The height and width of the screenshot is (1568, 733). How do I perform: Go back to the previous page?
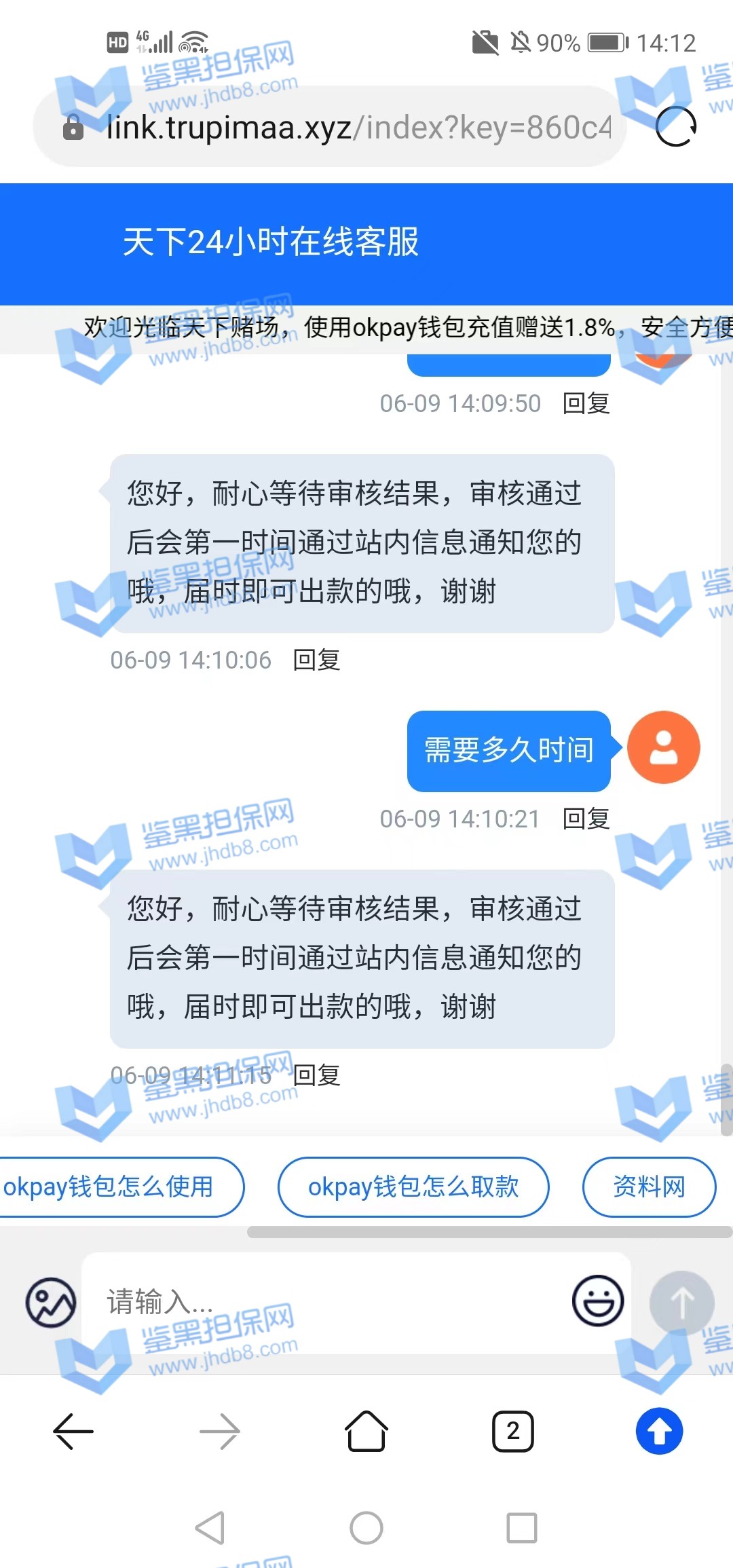point(73,1431)
